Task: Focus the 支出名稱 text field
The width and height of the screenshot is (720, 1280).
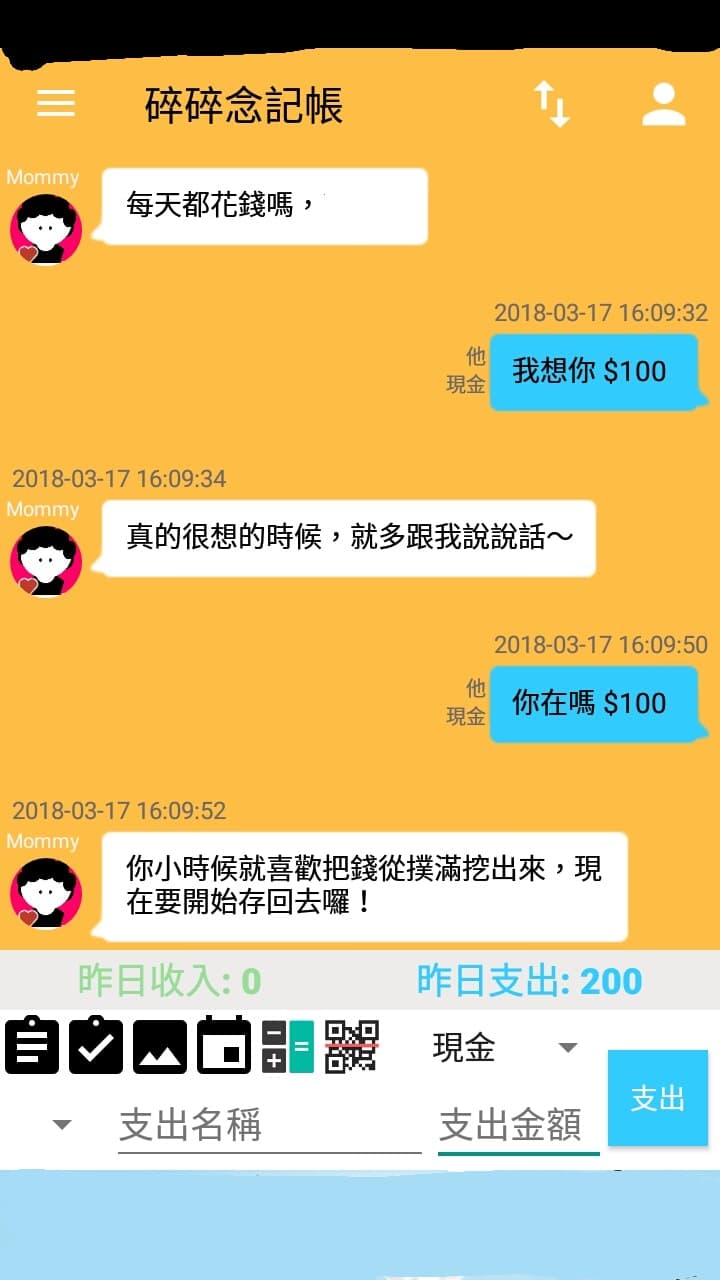Action: pos(269,1127)
